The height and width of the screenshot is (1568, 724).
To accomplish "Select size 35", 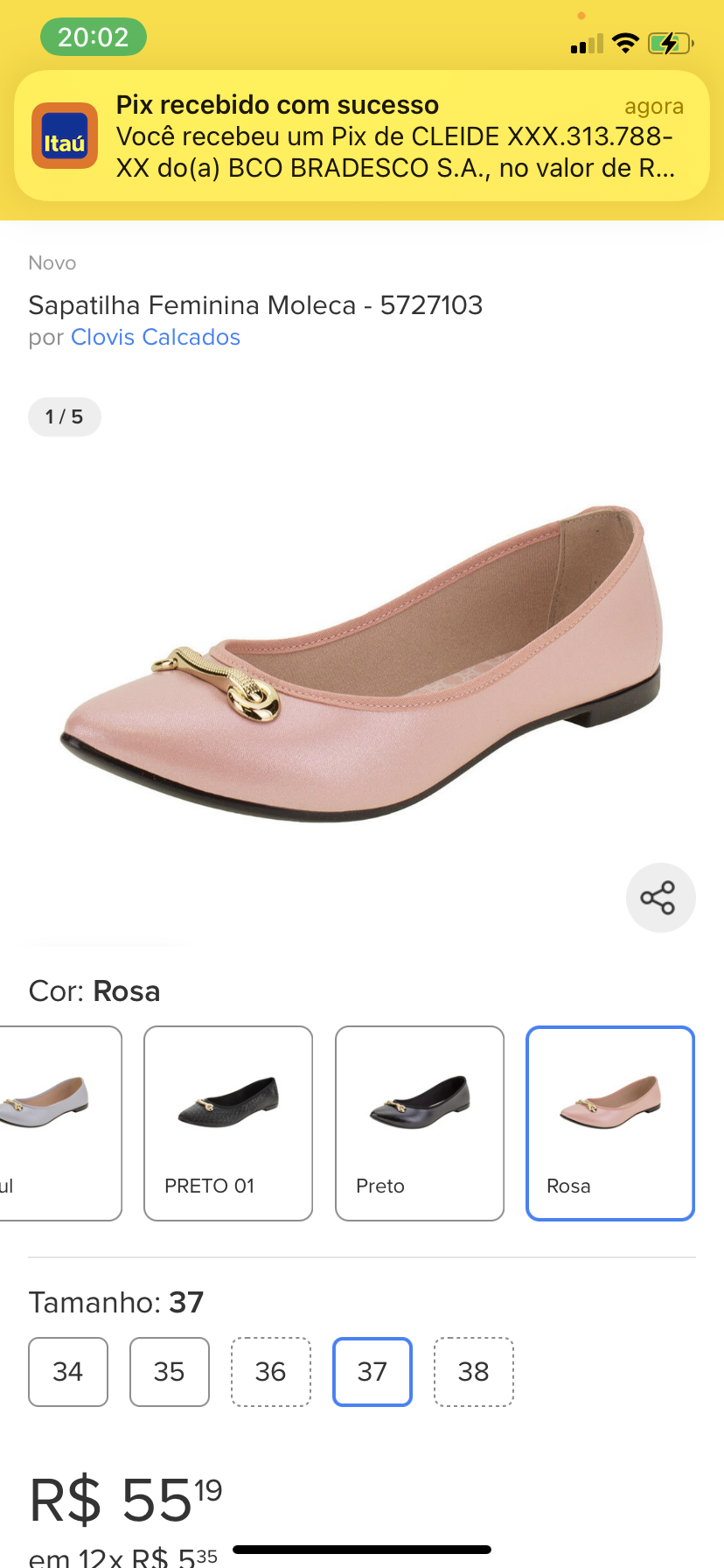I will (x=170, y=1372).
